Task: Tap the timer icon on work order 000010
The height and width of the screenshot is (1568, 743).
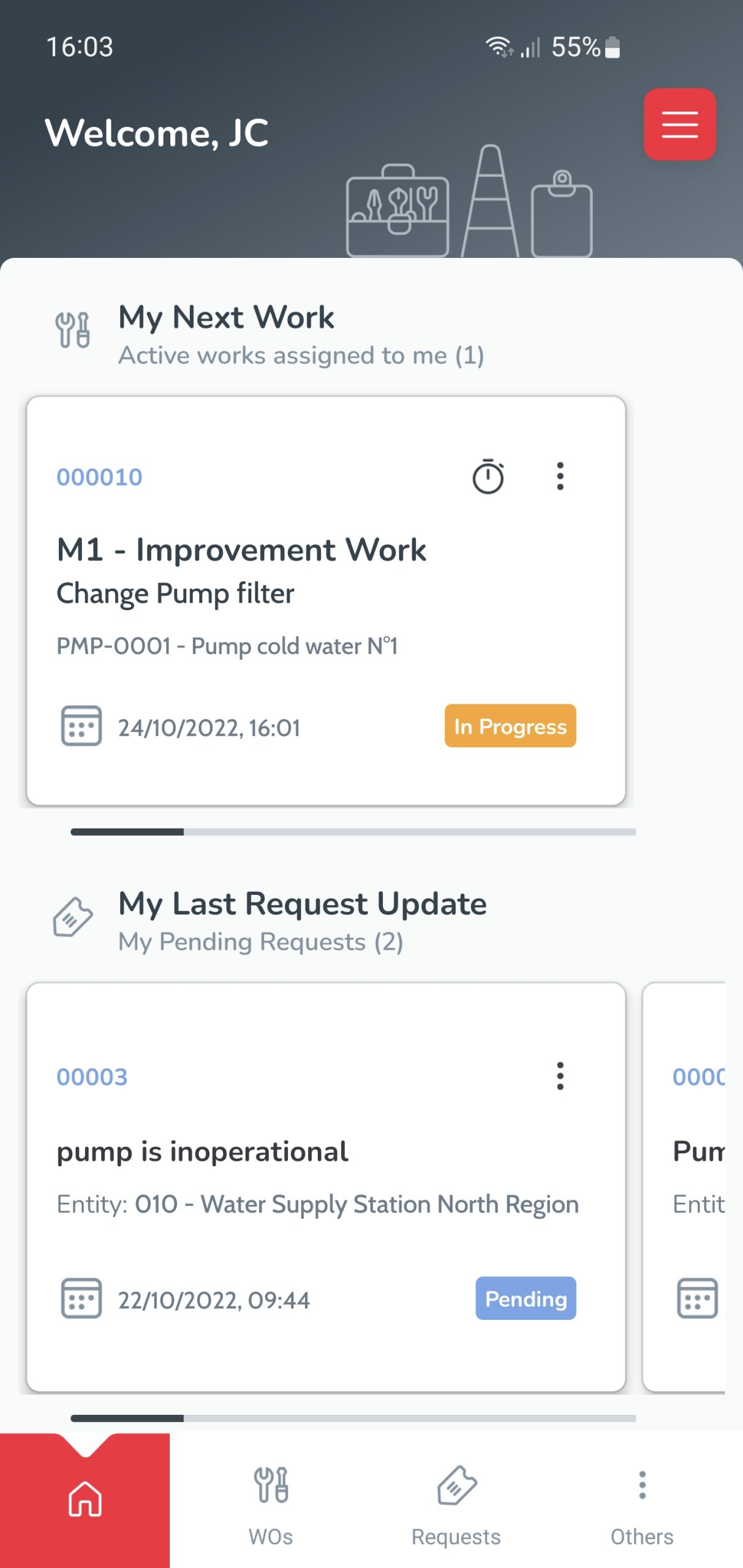Action: [x=488, y=476]
